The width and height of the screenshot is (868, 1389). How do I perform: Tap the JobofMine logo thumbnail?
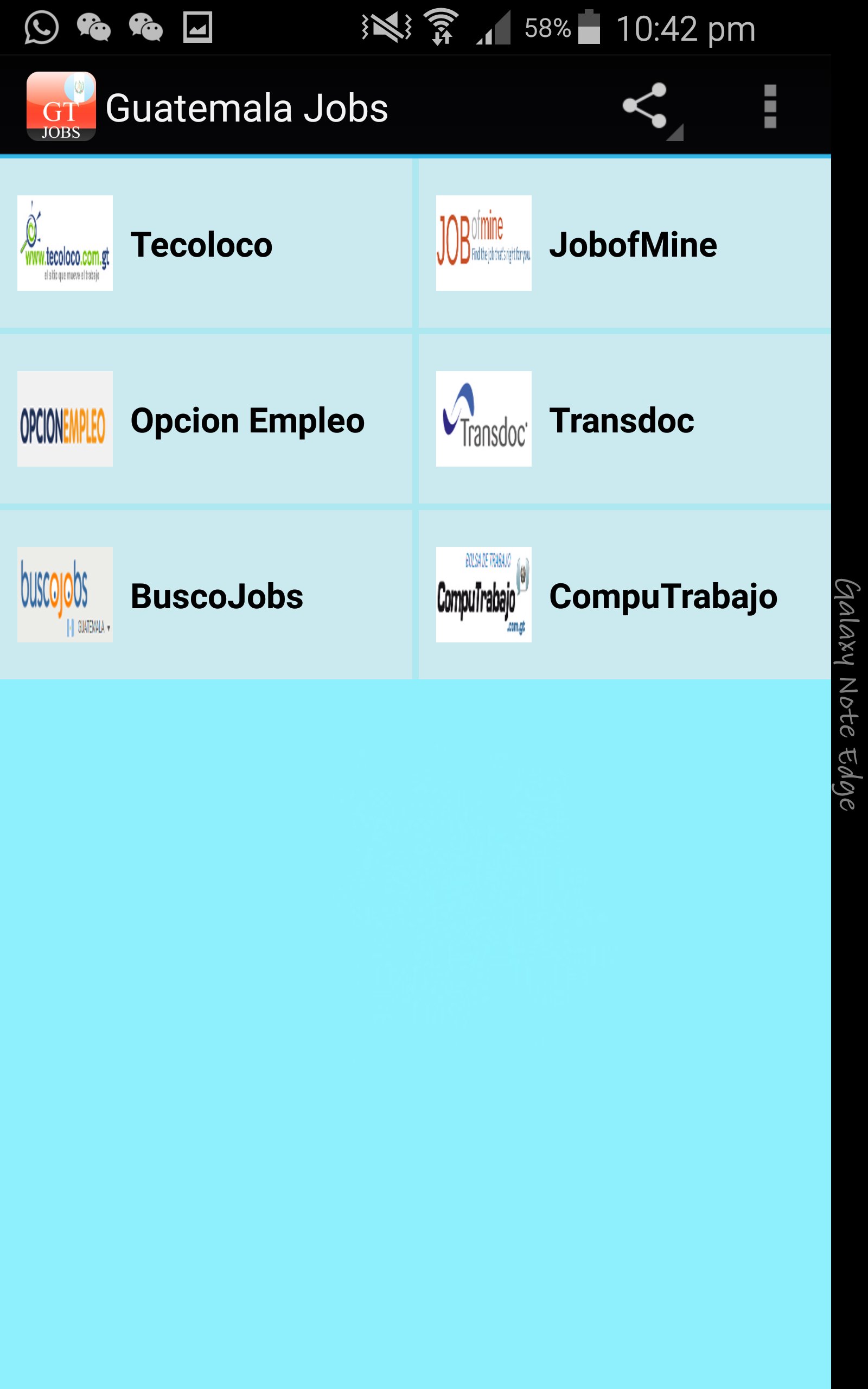484,243
